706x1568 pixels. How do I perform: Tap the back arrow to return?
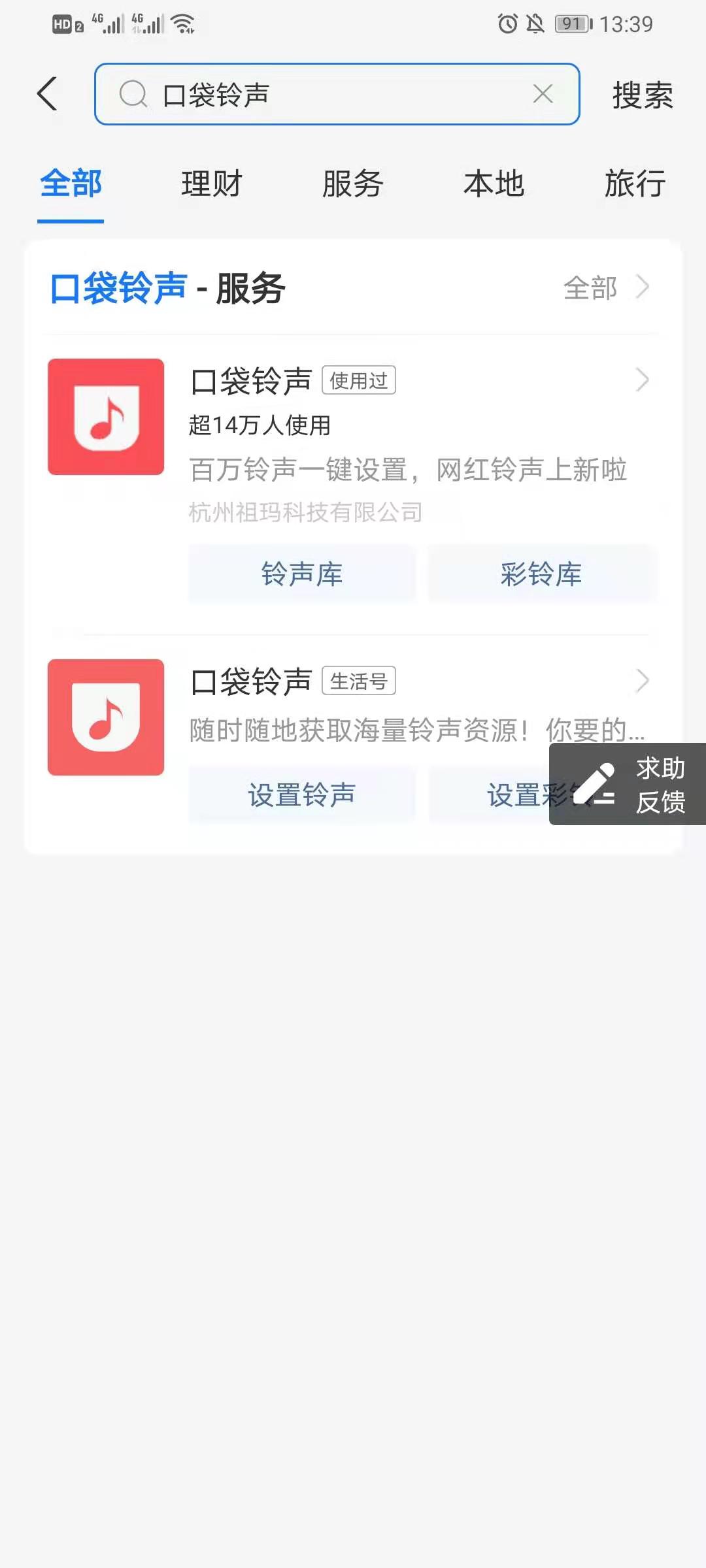46,94
